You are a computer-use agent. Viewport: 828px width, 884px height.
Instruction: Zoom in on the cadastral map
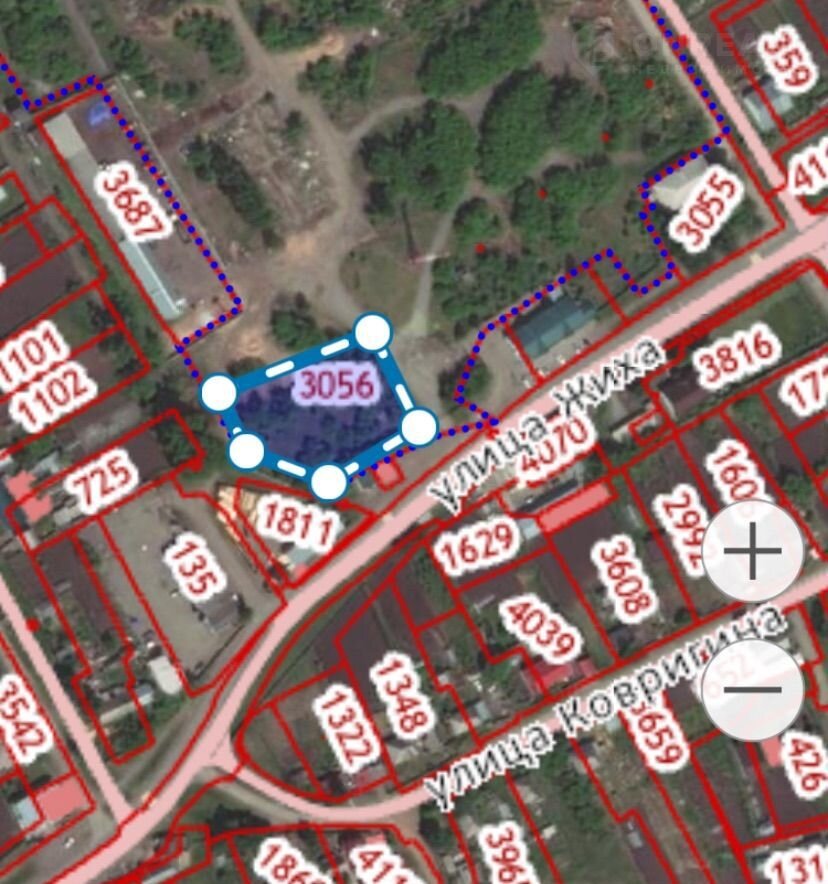(752, 551)
